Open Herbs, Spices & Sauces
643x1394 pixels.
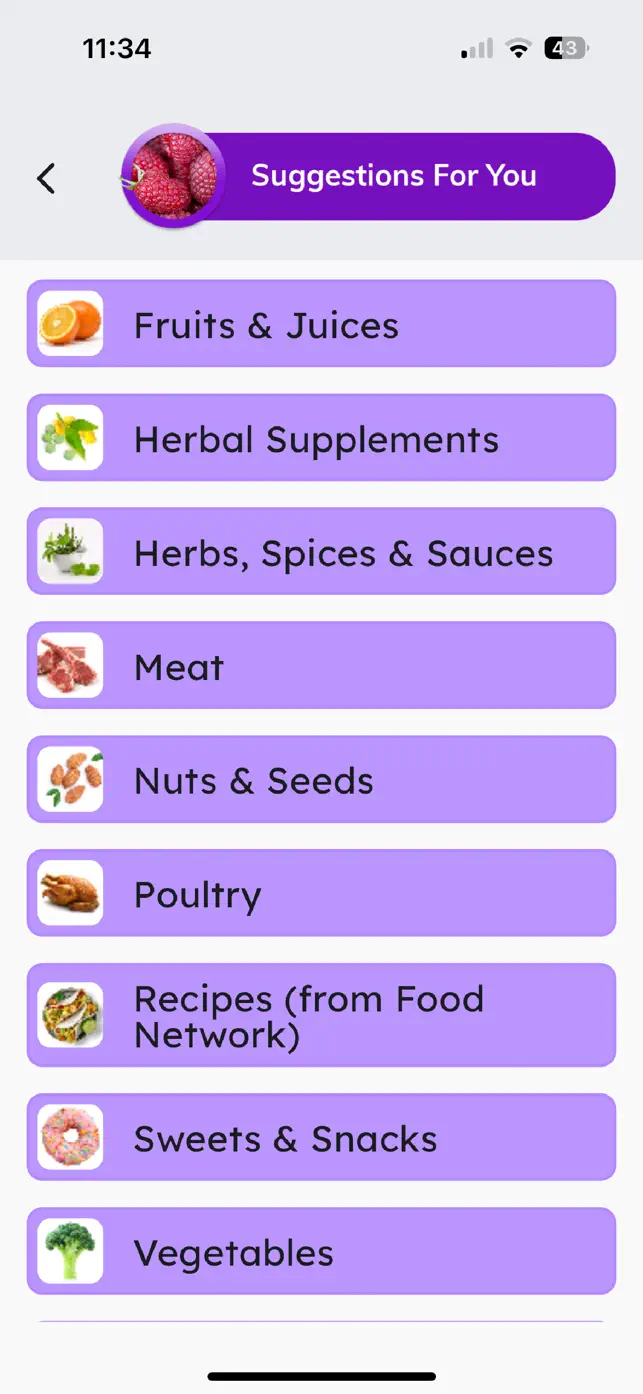tap(321, 552)
